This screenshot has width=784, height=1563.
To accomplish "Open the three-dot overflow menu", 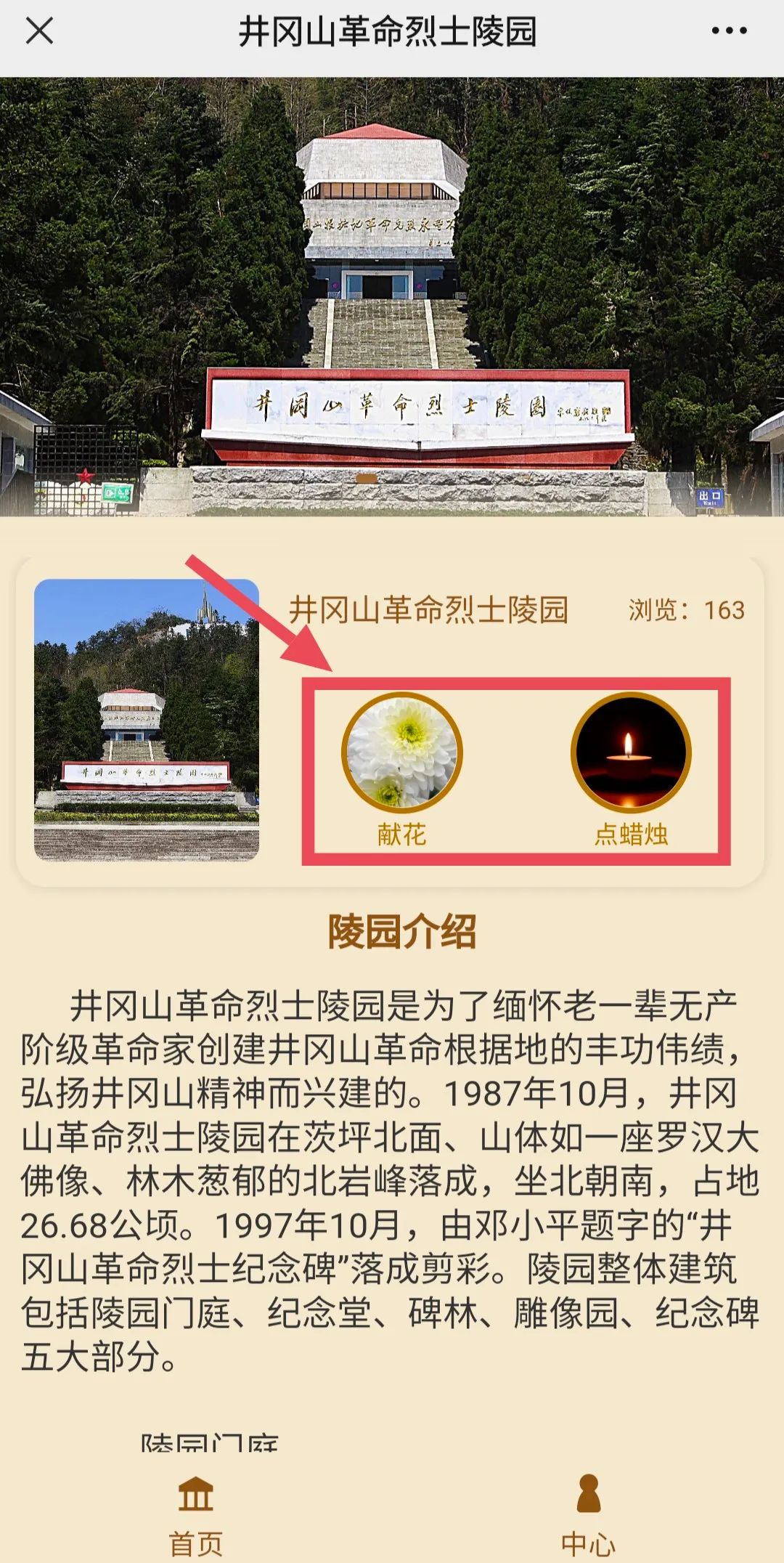I will (729, 31).
